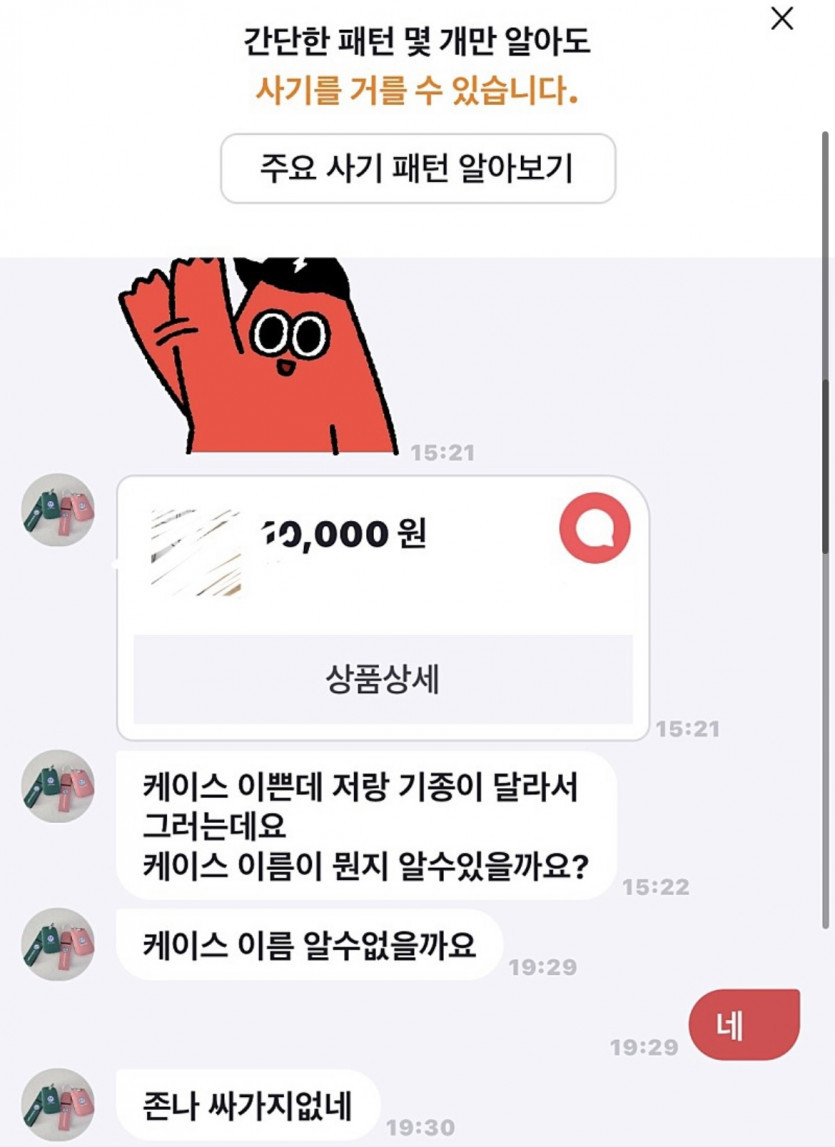Dismiss the fraud pattern banner
835x1147 pixels.
click(782, 19)
